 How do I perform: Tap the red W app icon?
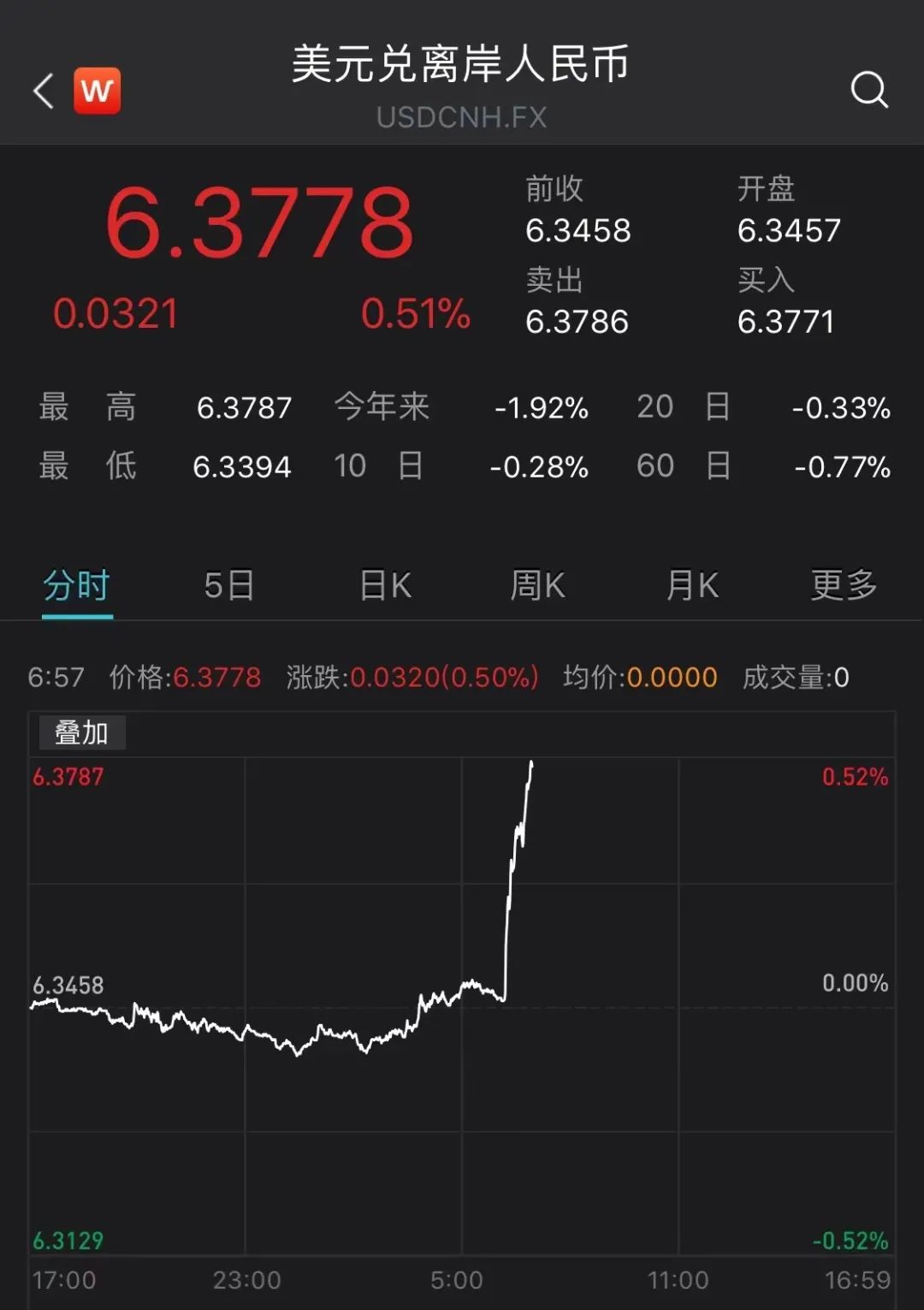[x=97, y=91]
